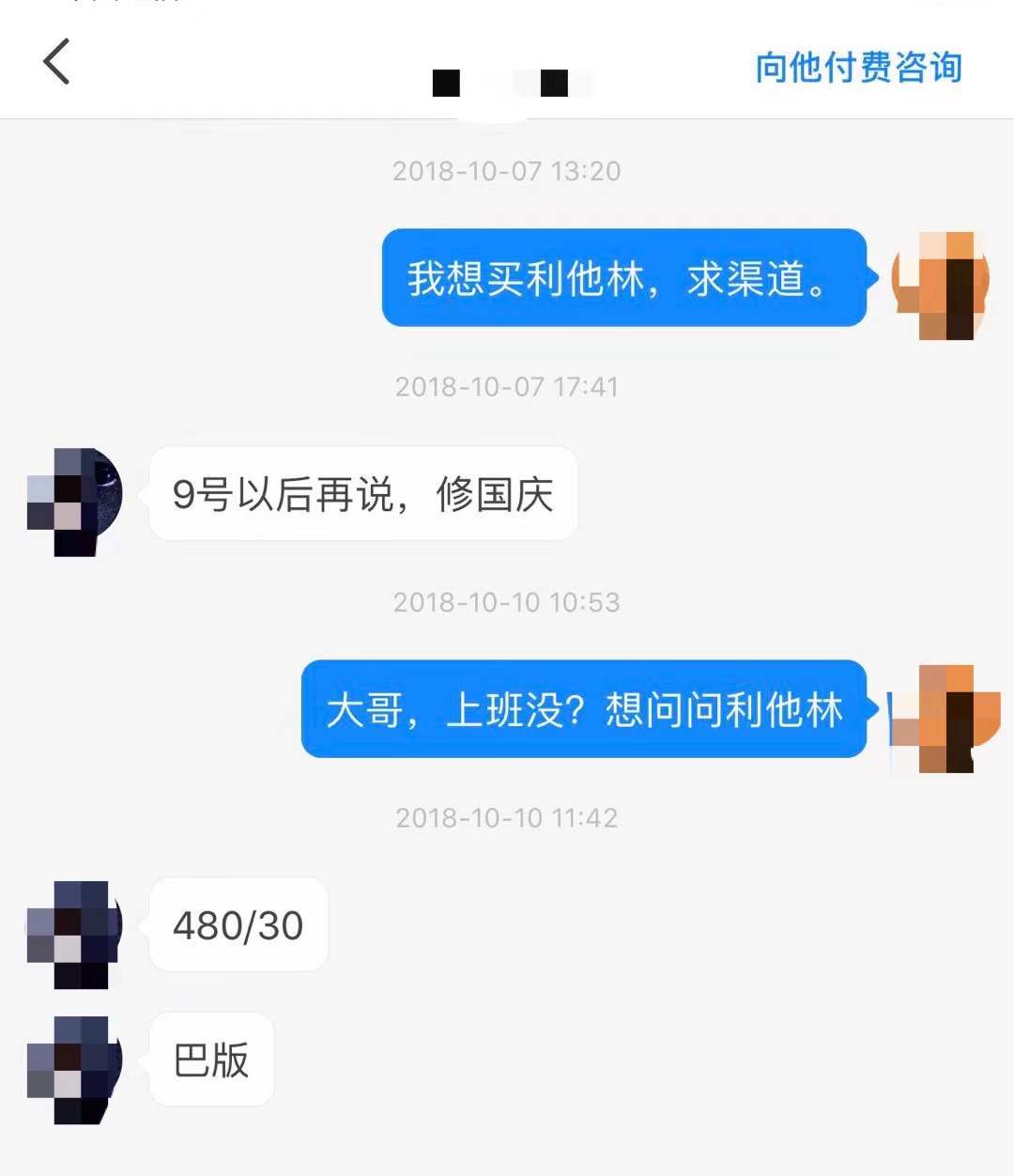Tap 向他付费咨询 to start paid consultation

tap(858, 67)
